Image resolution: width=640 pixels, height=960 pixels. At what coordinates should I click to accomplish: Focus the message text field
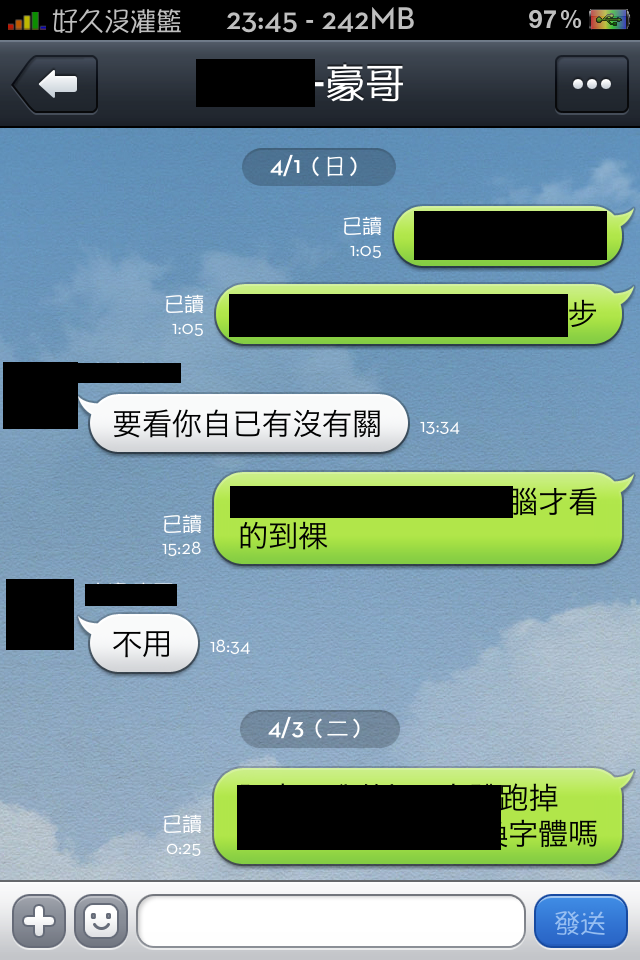(330, 921)
